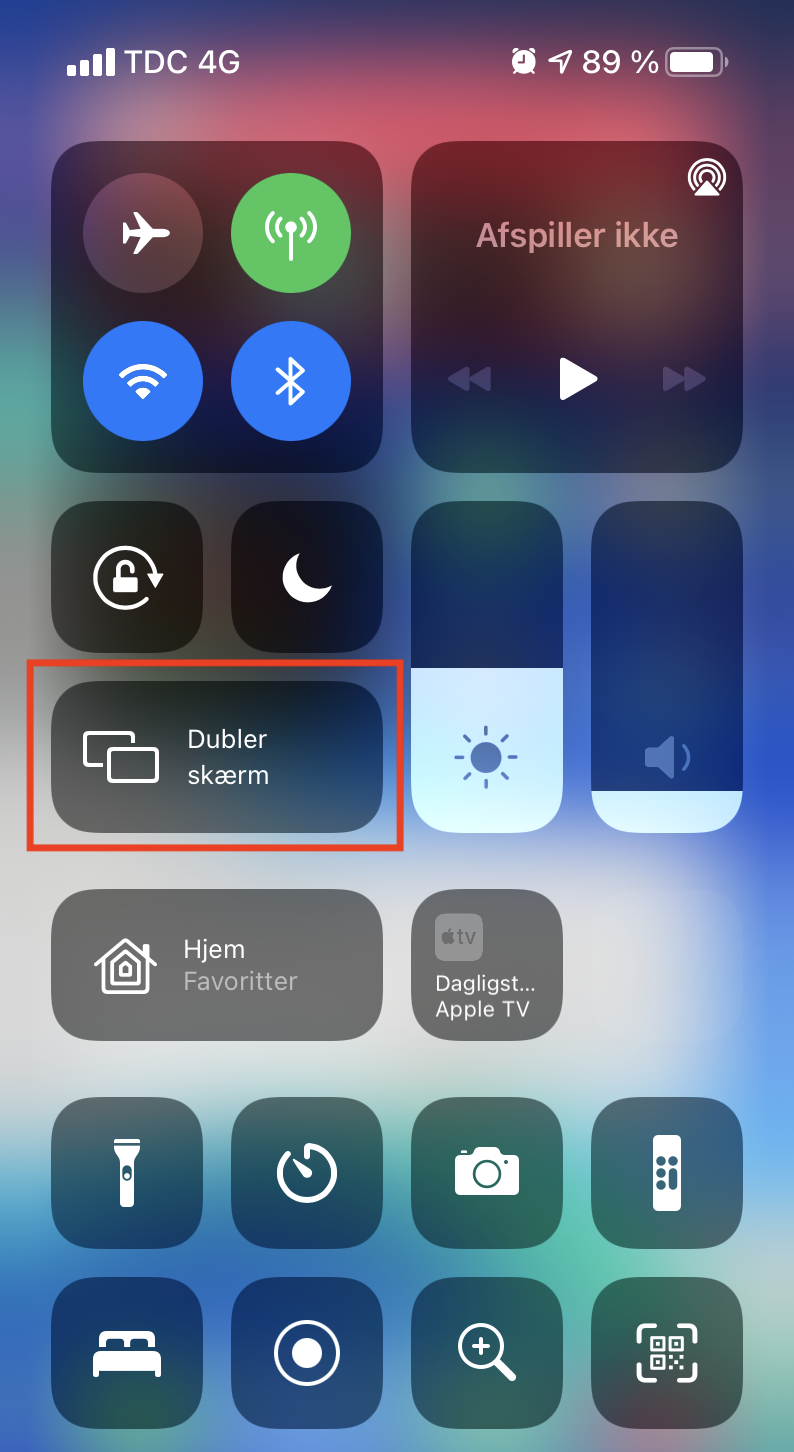The height and width of the screenshot is (1452, 794).
Task: Open the AirPlay audio output picker
Action: click(x=707, y=178)
